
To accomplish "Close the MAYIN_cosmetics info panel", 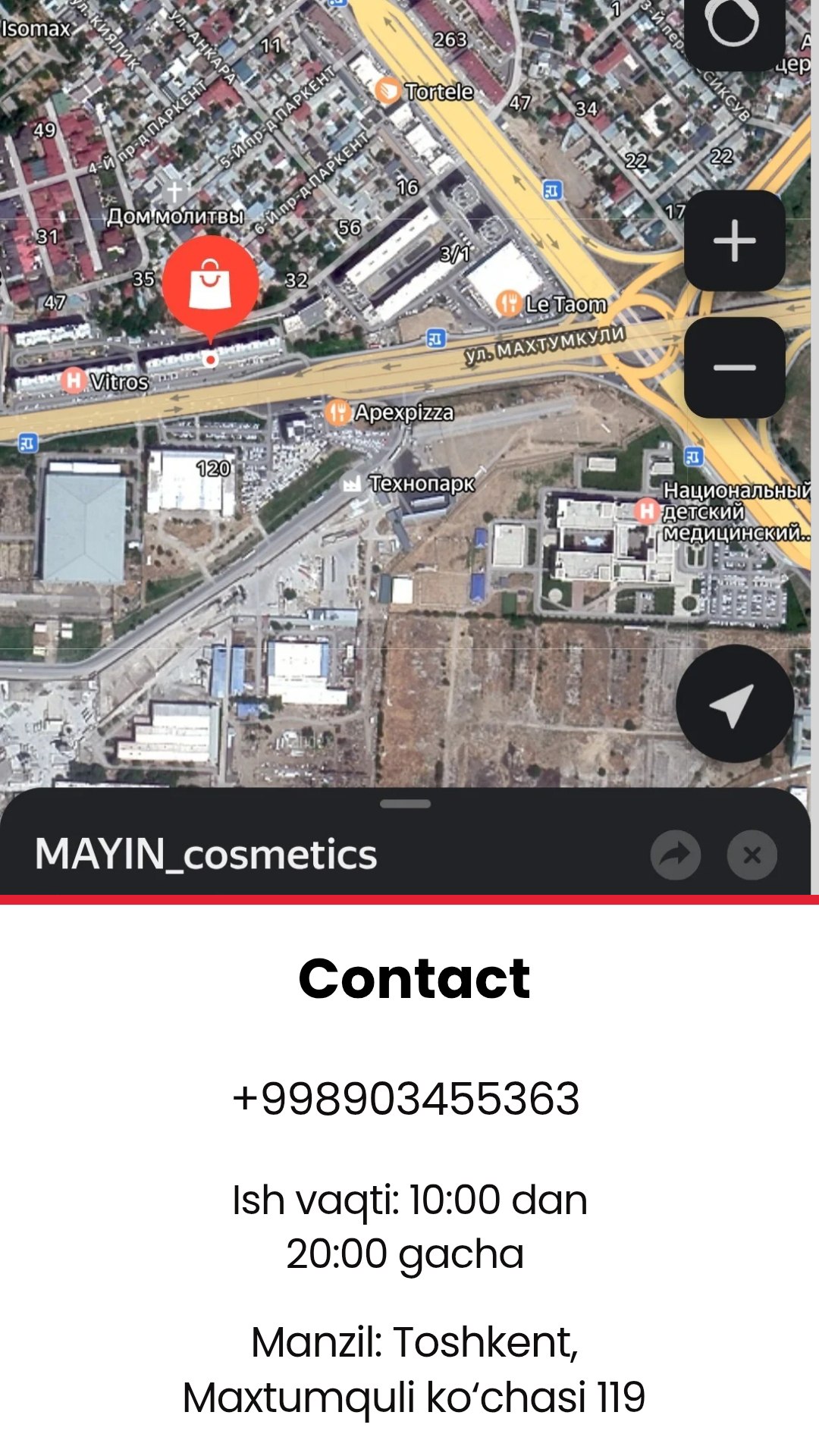I will pyautogui.click(x=752, y=855).
